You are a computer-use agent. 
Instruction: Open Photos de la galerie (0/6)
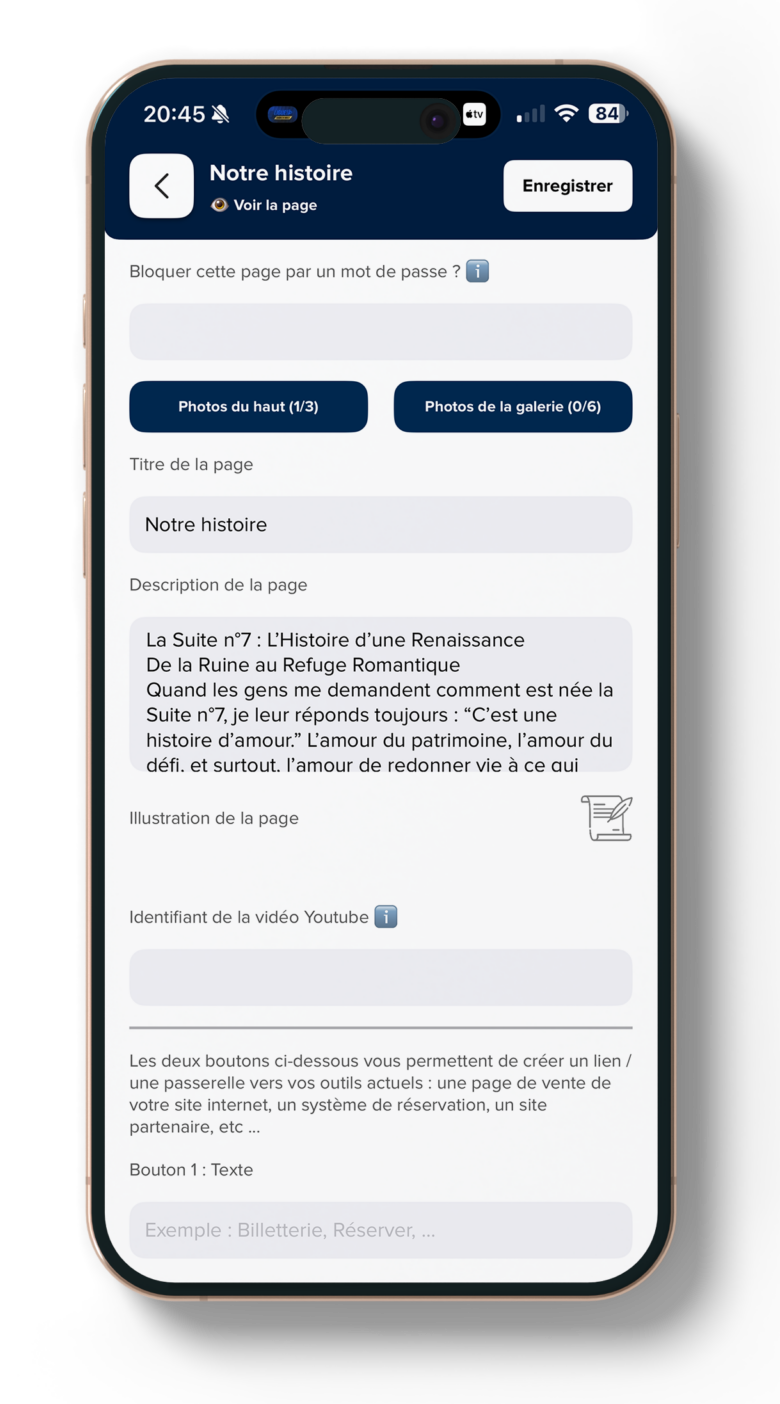point(512,407)
